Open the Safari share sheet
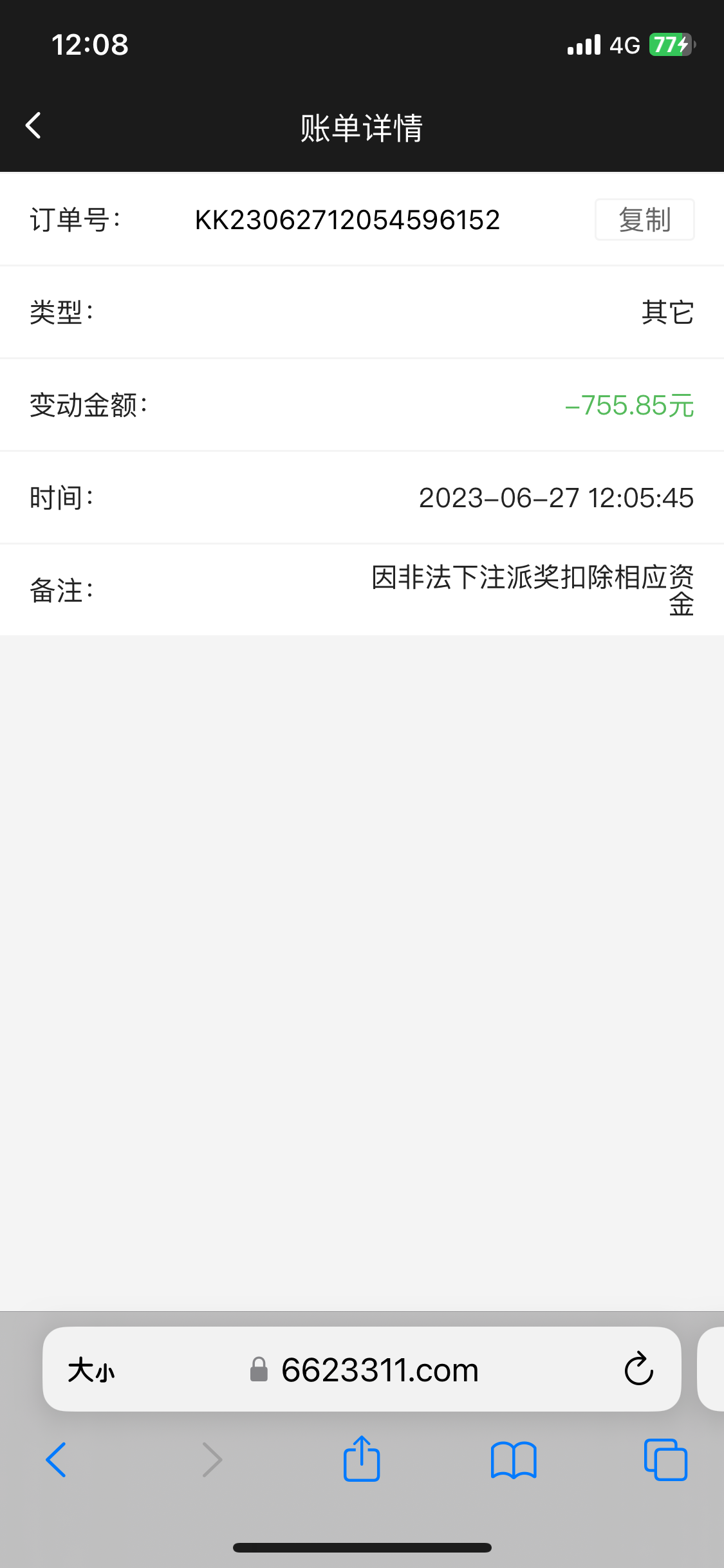724x1568 pixels. point(362,1459)
